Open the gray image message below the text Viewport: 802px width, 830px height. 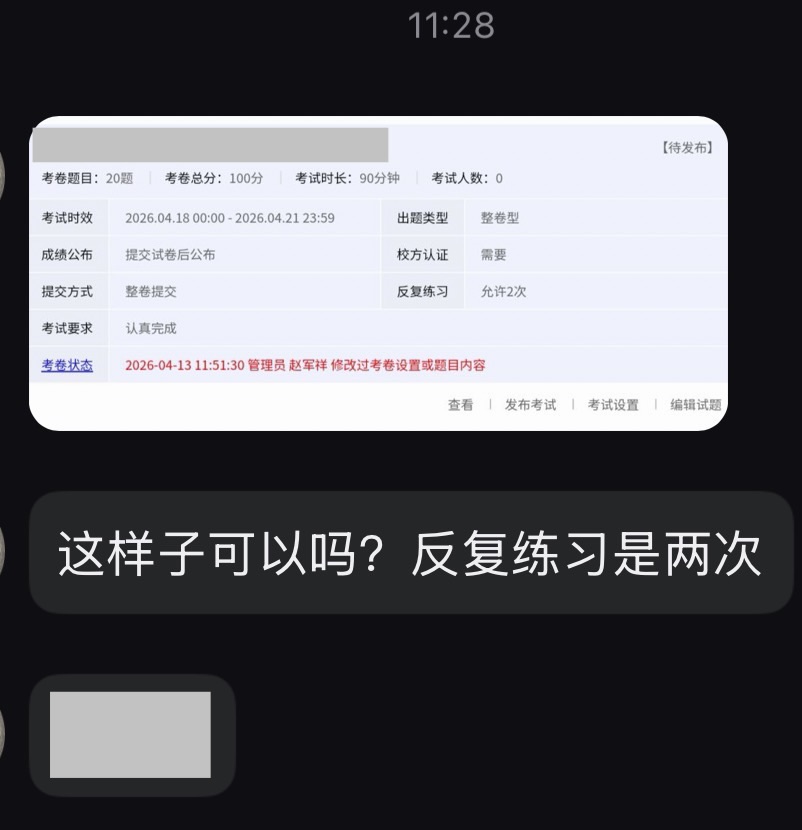pos(131,735)
